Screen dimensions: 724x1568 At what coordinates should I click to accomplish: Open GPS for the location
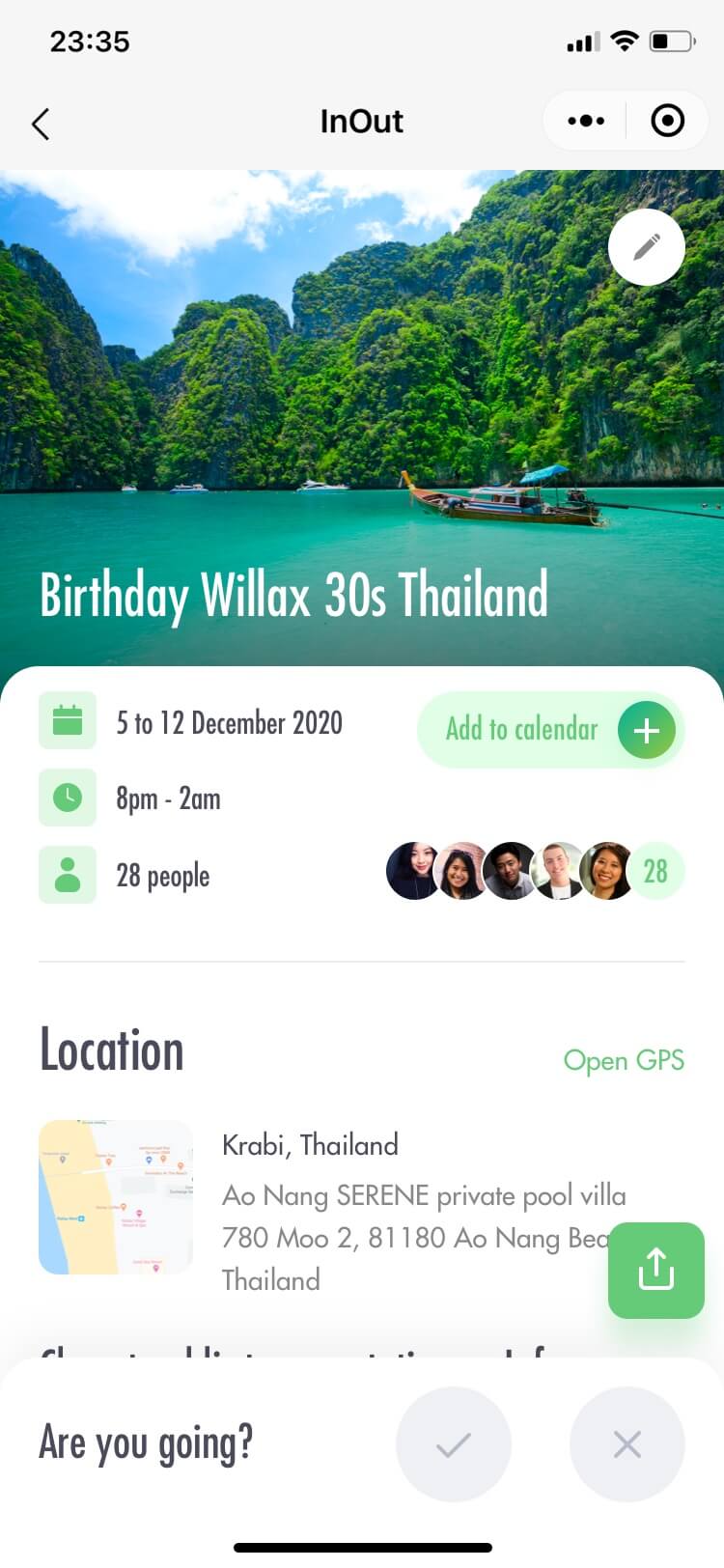624,1060
